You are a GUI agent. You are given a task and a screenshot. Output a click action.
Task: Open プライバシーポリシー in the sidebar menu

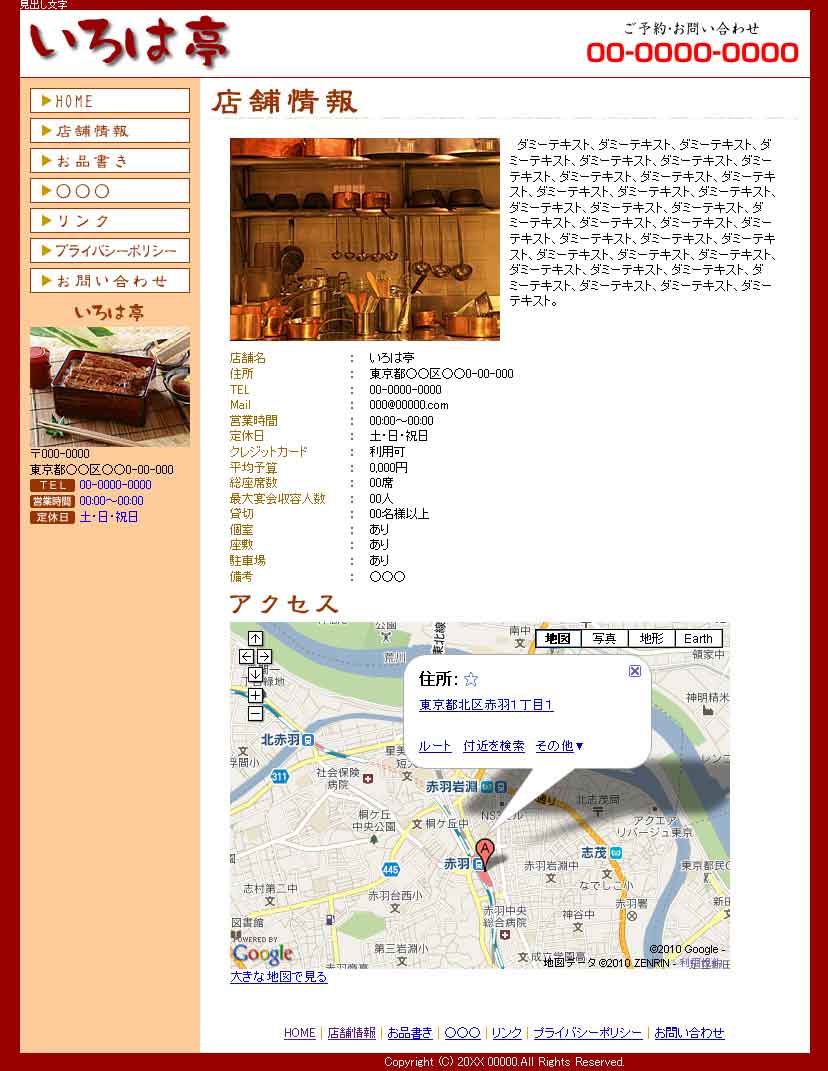(x=109, y=251)
